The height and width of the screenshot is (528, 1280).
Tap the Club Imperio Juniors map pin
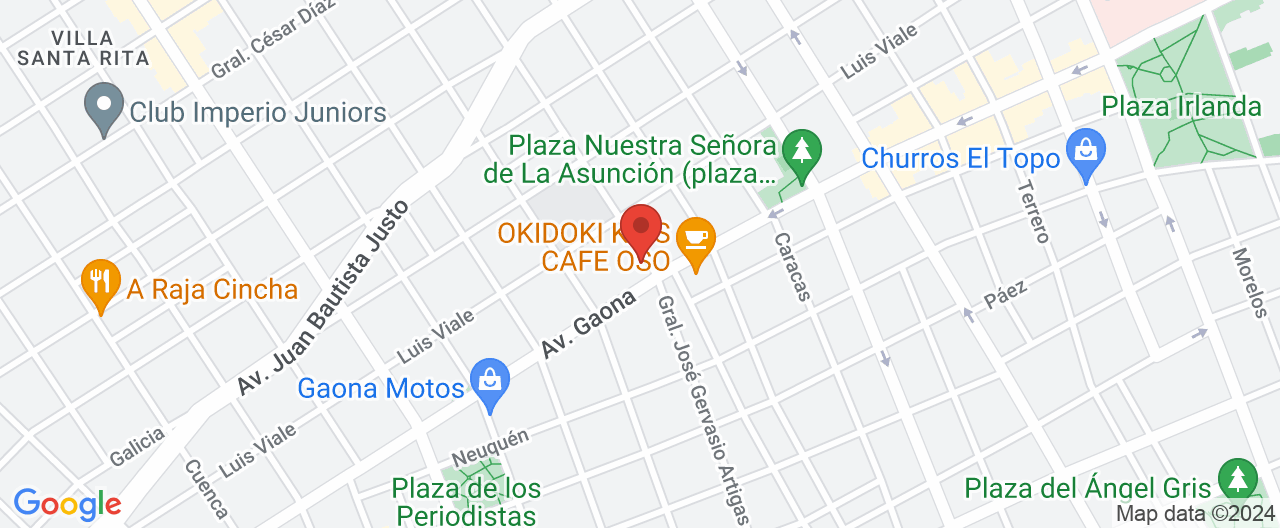(x=104, y=107)
